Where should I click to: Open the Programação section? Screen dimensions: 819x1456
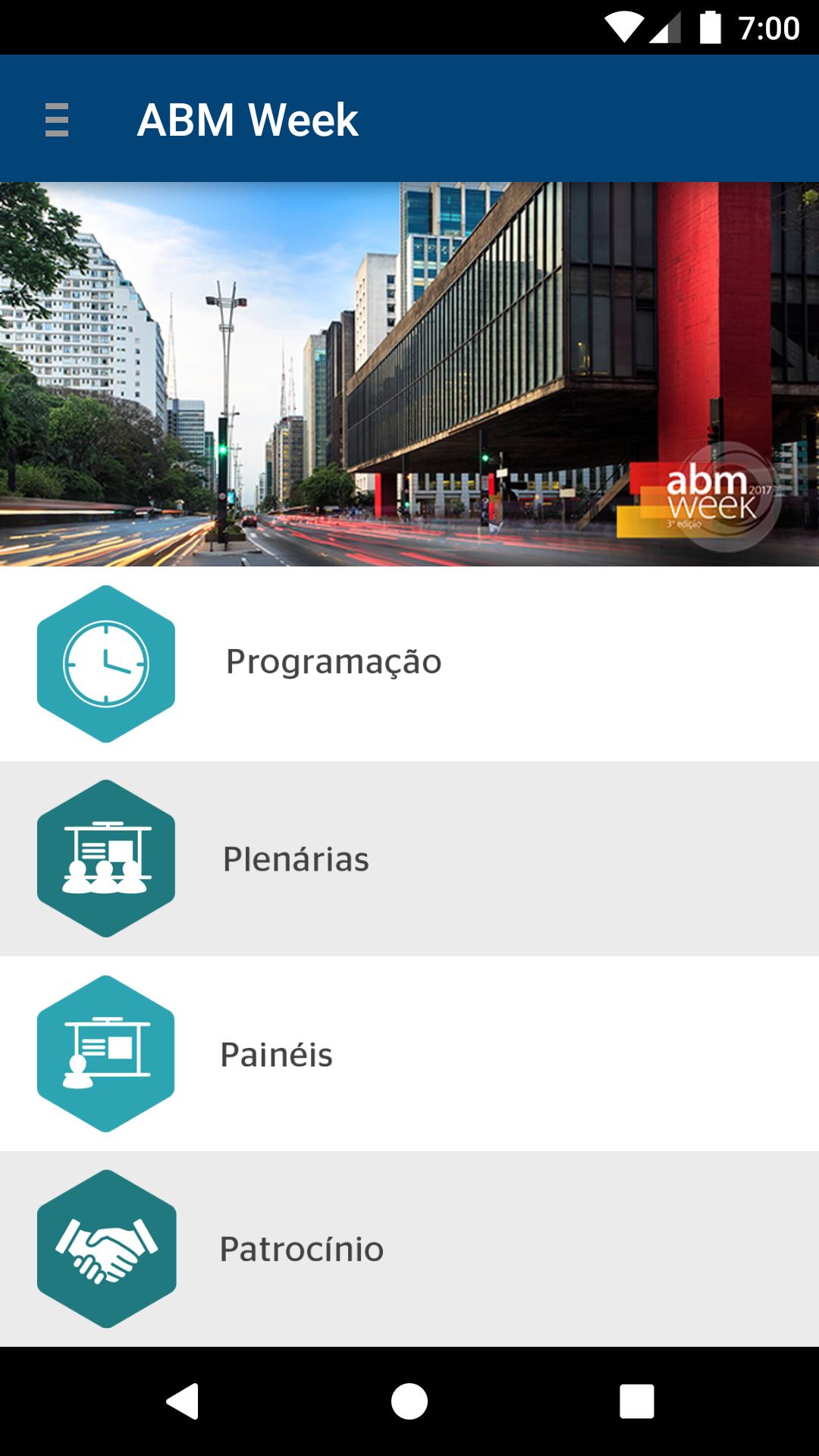[x=409, y=663]
